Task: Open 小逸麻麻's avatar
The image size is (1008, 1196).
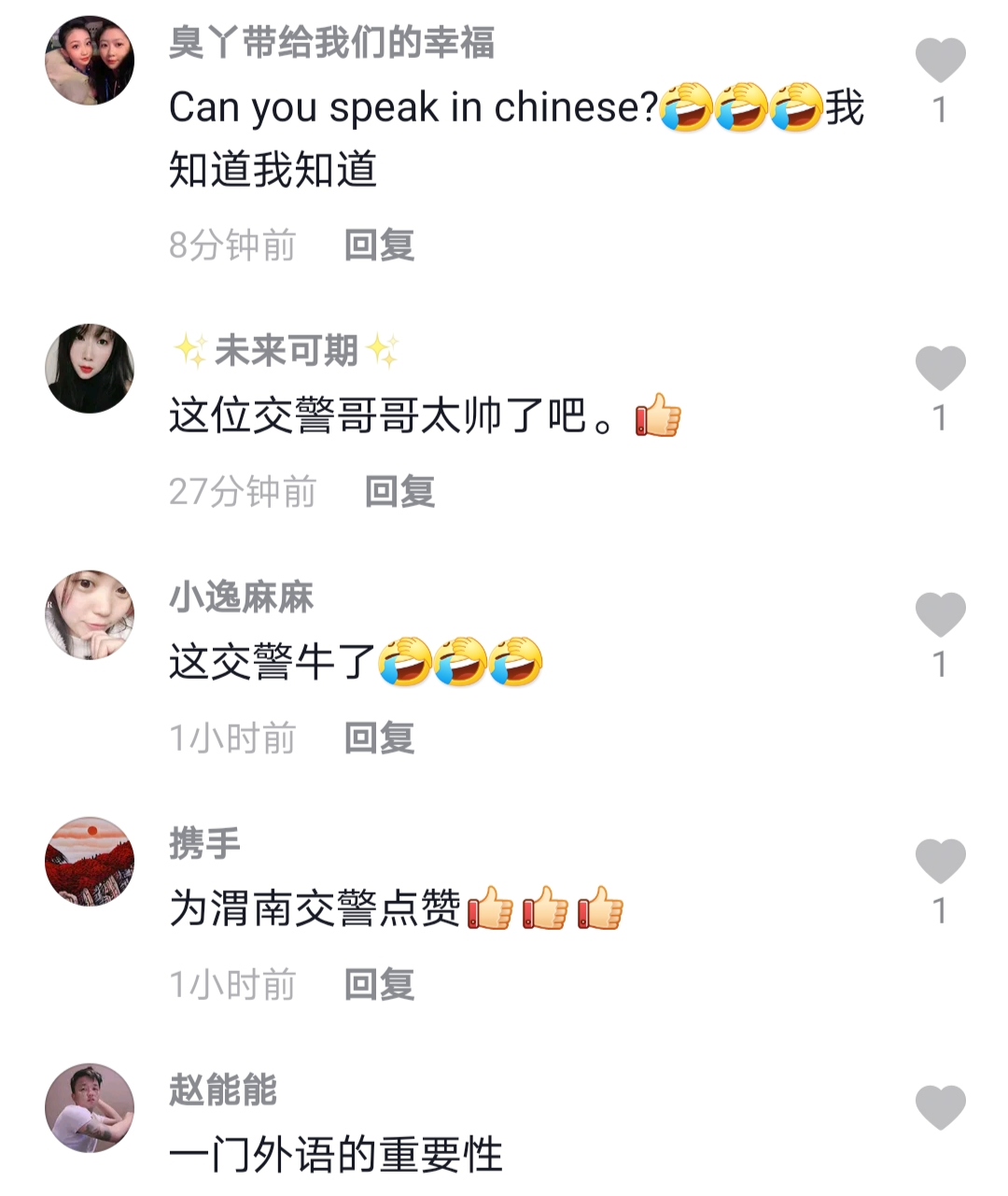Action: point(90,615)
